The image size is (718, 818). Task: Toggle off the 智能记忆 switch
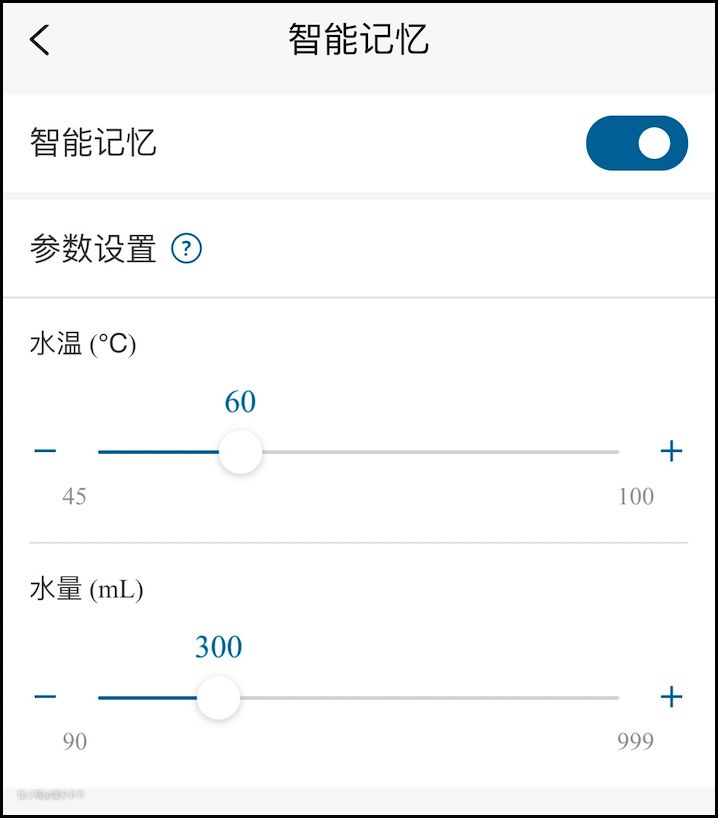coord(636,143)
